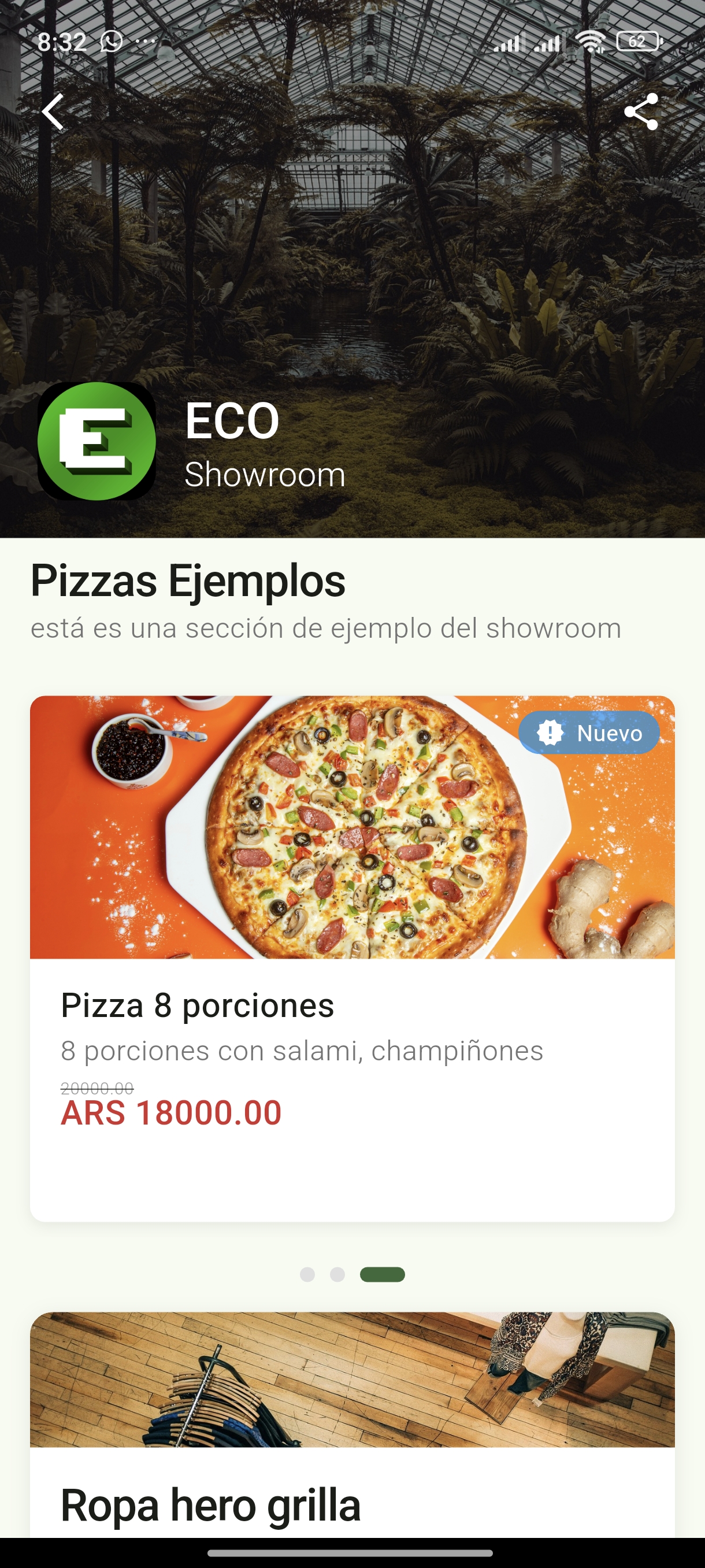This screenshot has width=705, height=1568.
Task: Tap the back arrow to leave the showroom
Action: (x=53, y=112)
